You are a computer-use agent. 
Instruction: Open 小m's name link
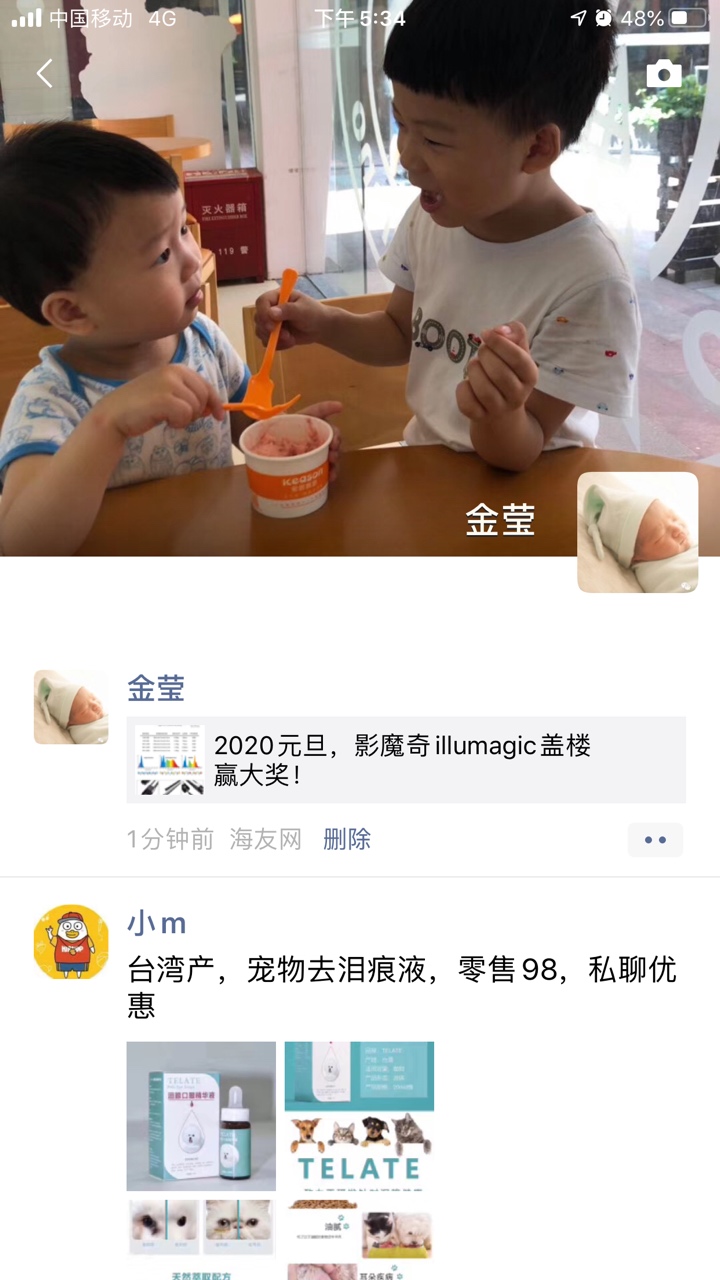click(157, 923)
